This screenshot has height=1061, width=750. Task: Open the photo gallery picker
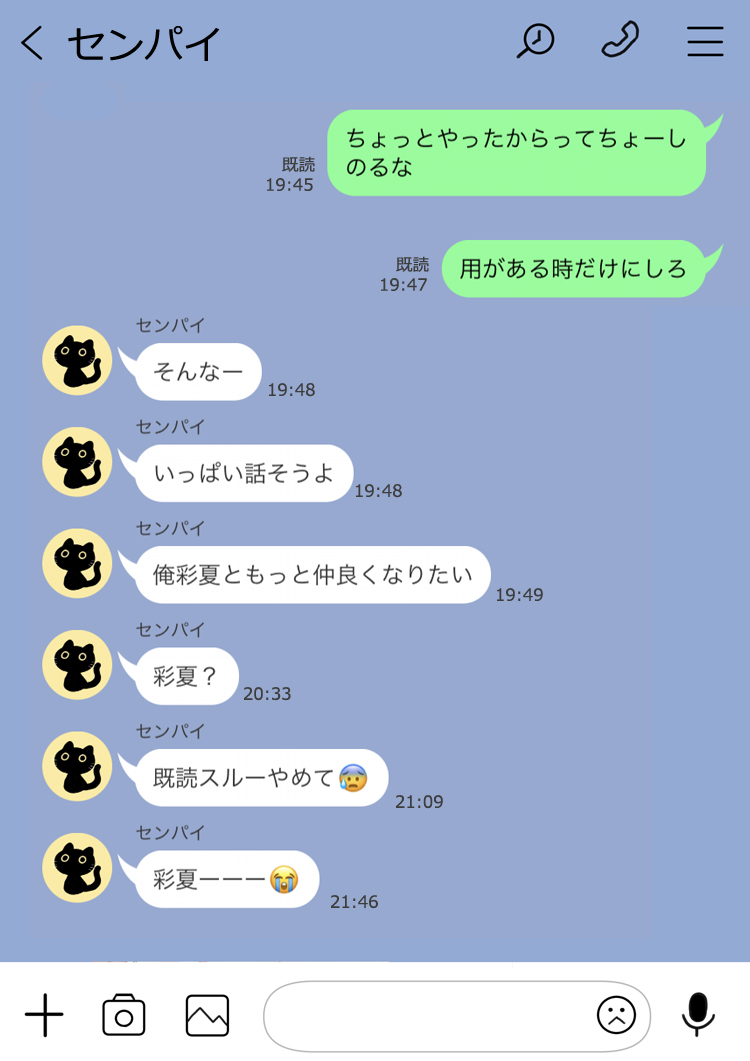(x=207, y=1015)
